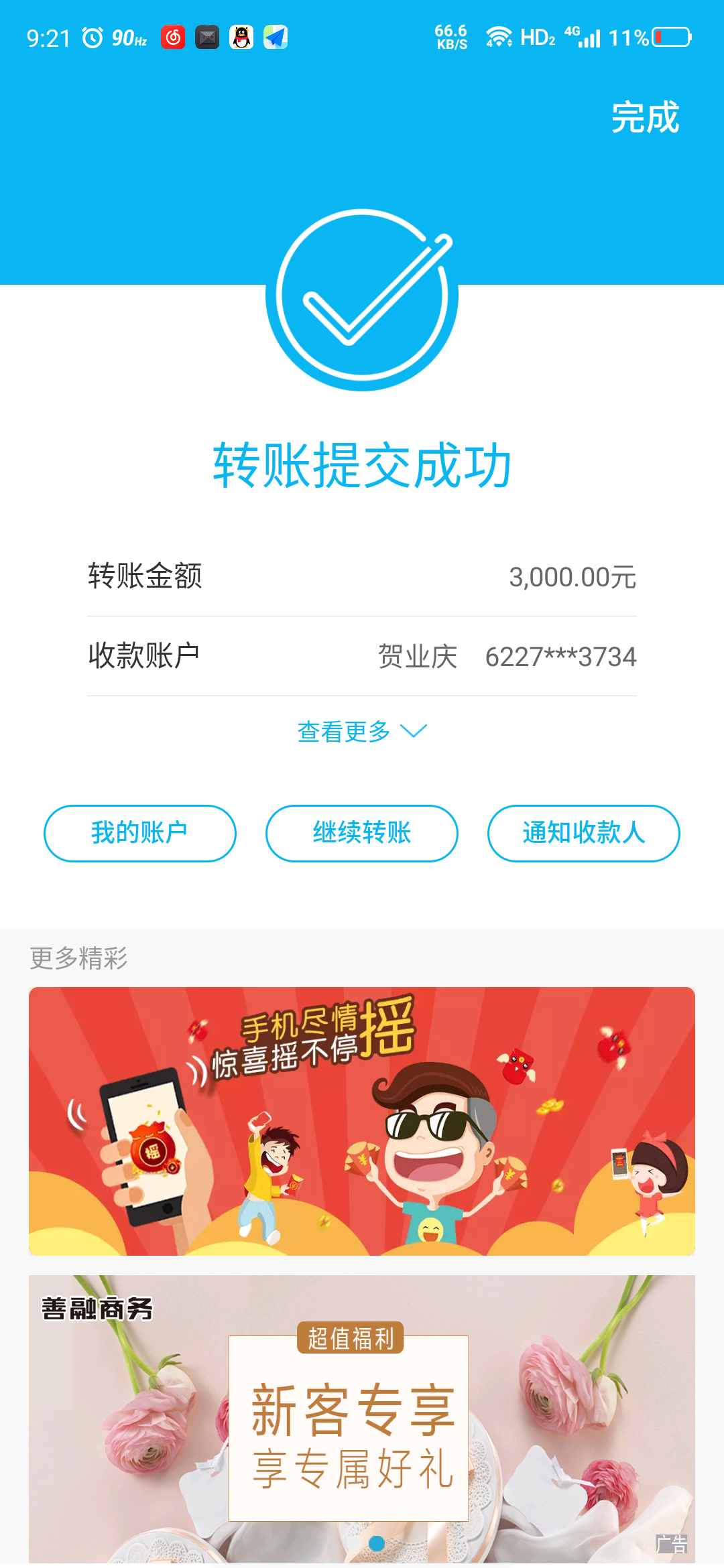Select 继续转账 to transfer again
The image size is (724, 1568).
[362, 833]
